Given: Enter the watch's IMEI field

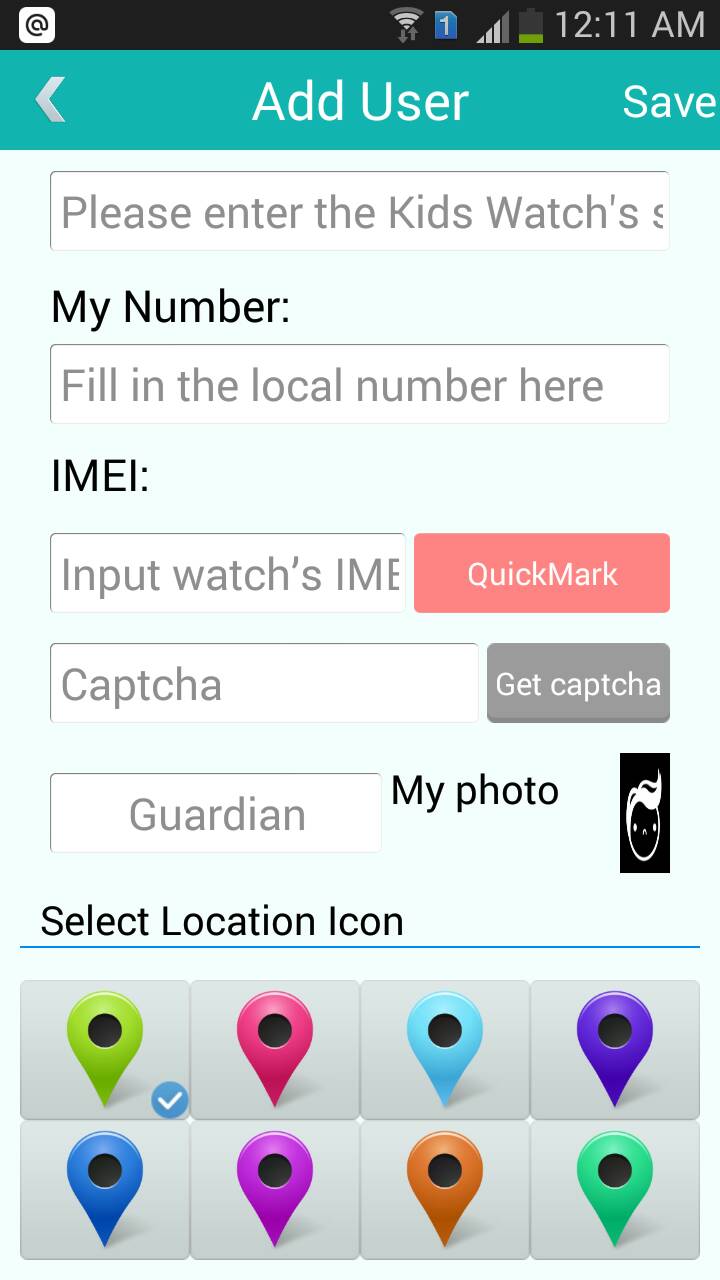Looking at the screenshot, I should click(228, 574).
